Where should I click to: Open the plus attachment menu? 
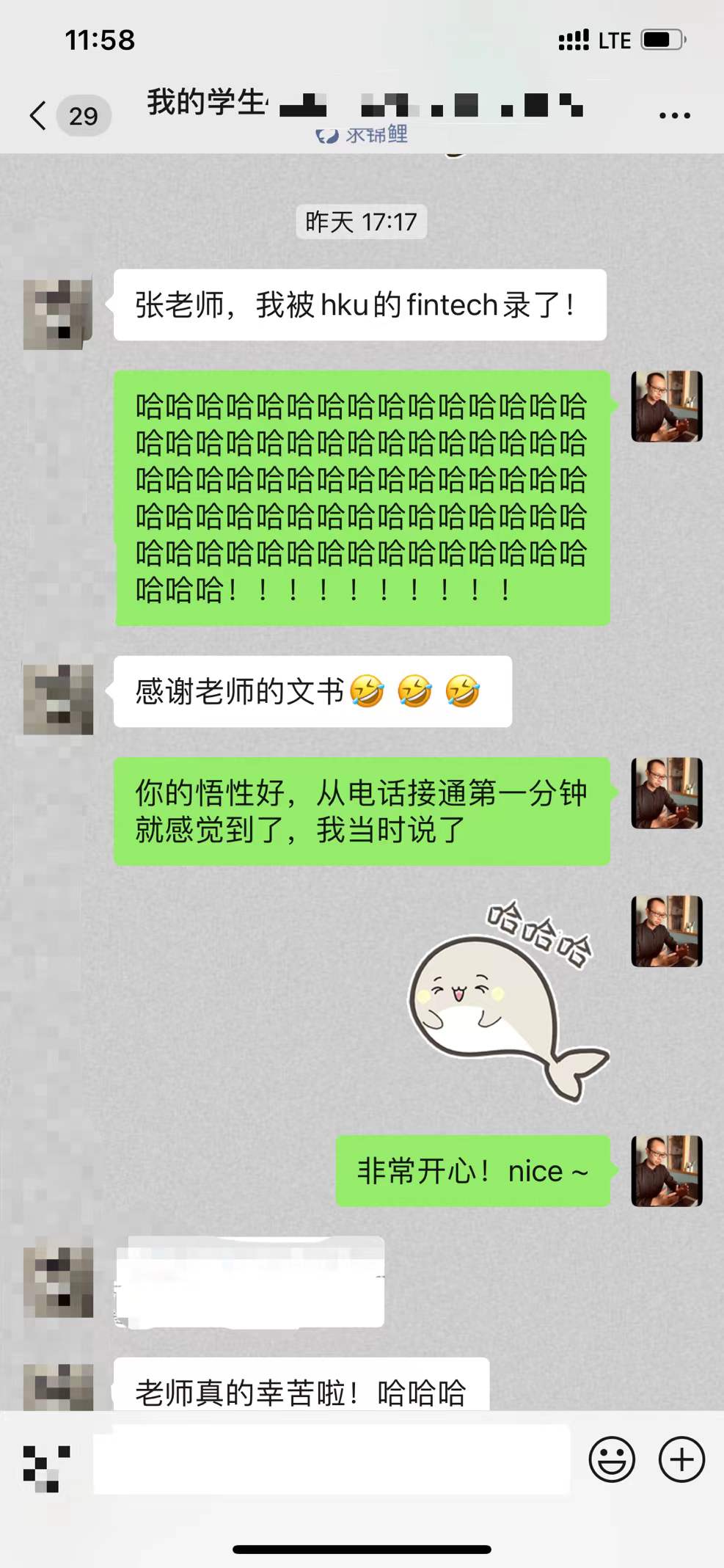(681, 1459)
